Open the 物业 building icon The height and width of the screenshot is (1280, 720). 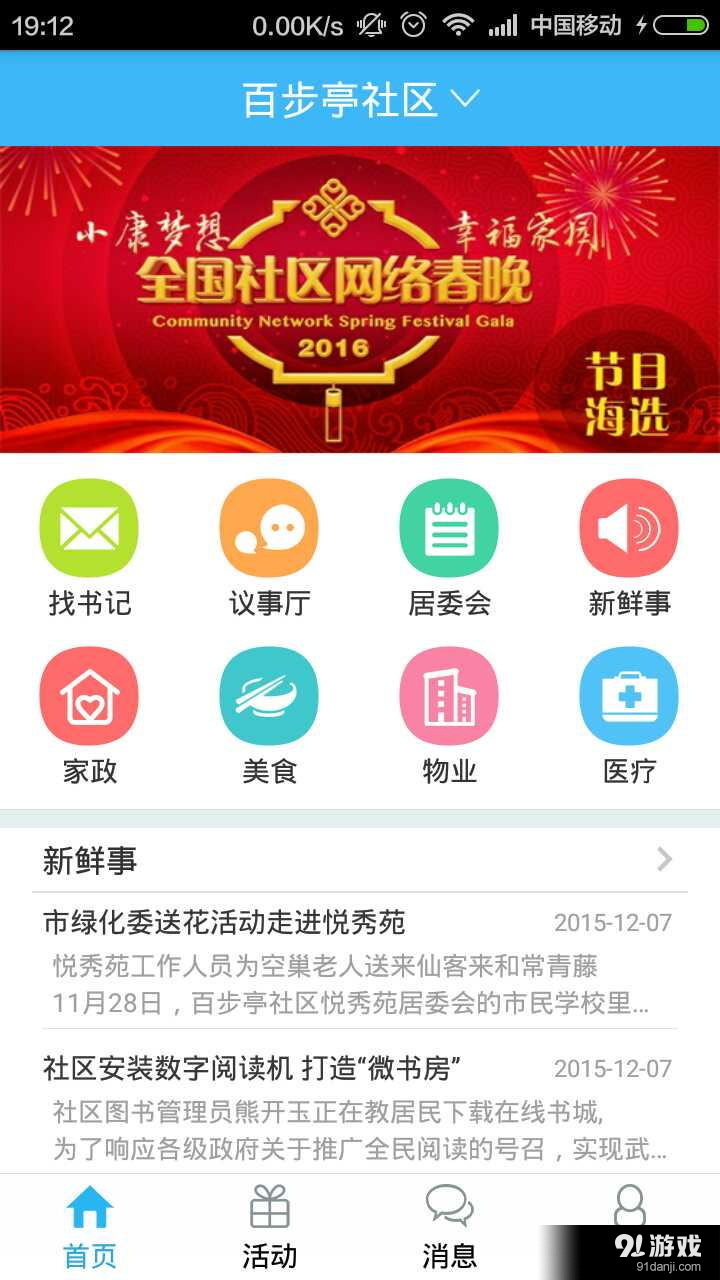pos(449,695)
